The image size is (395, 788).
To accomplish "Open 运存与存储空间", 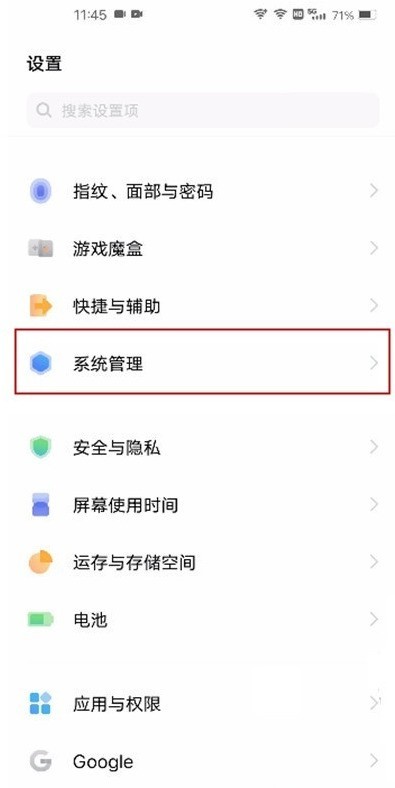I will (198, 562).
